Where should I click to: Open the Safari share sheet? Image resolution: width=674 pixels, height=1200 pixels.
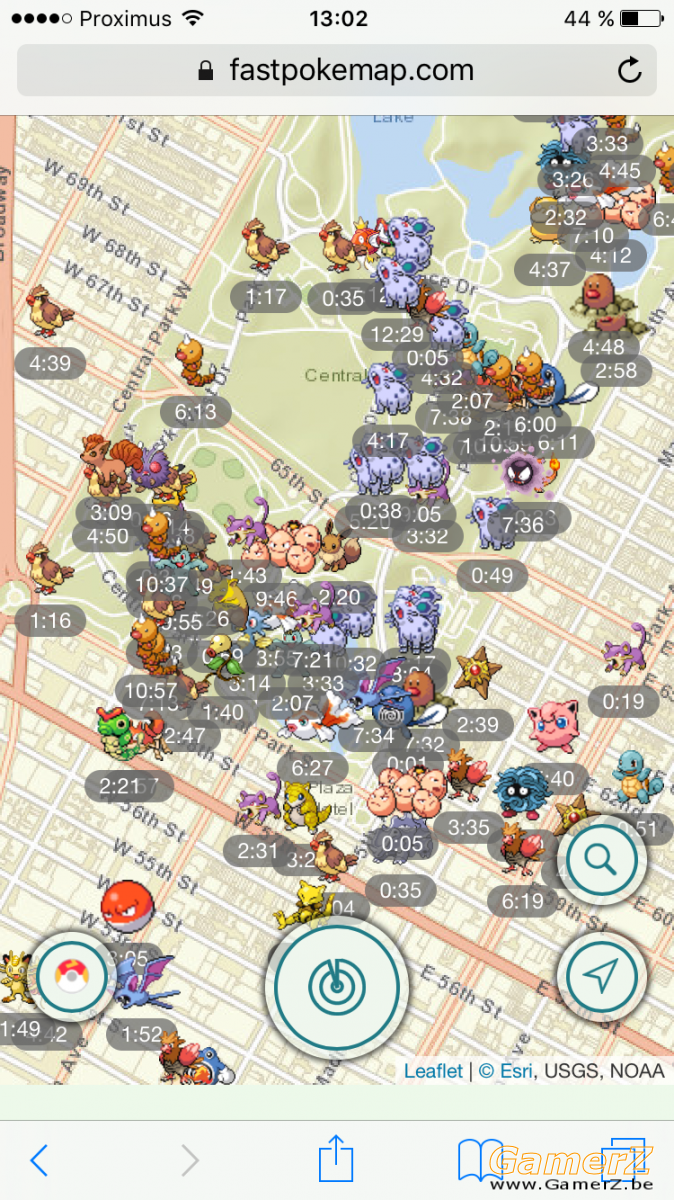coord(337,1158)
